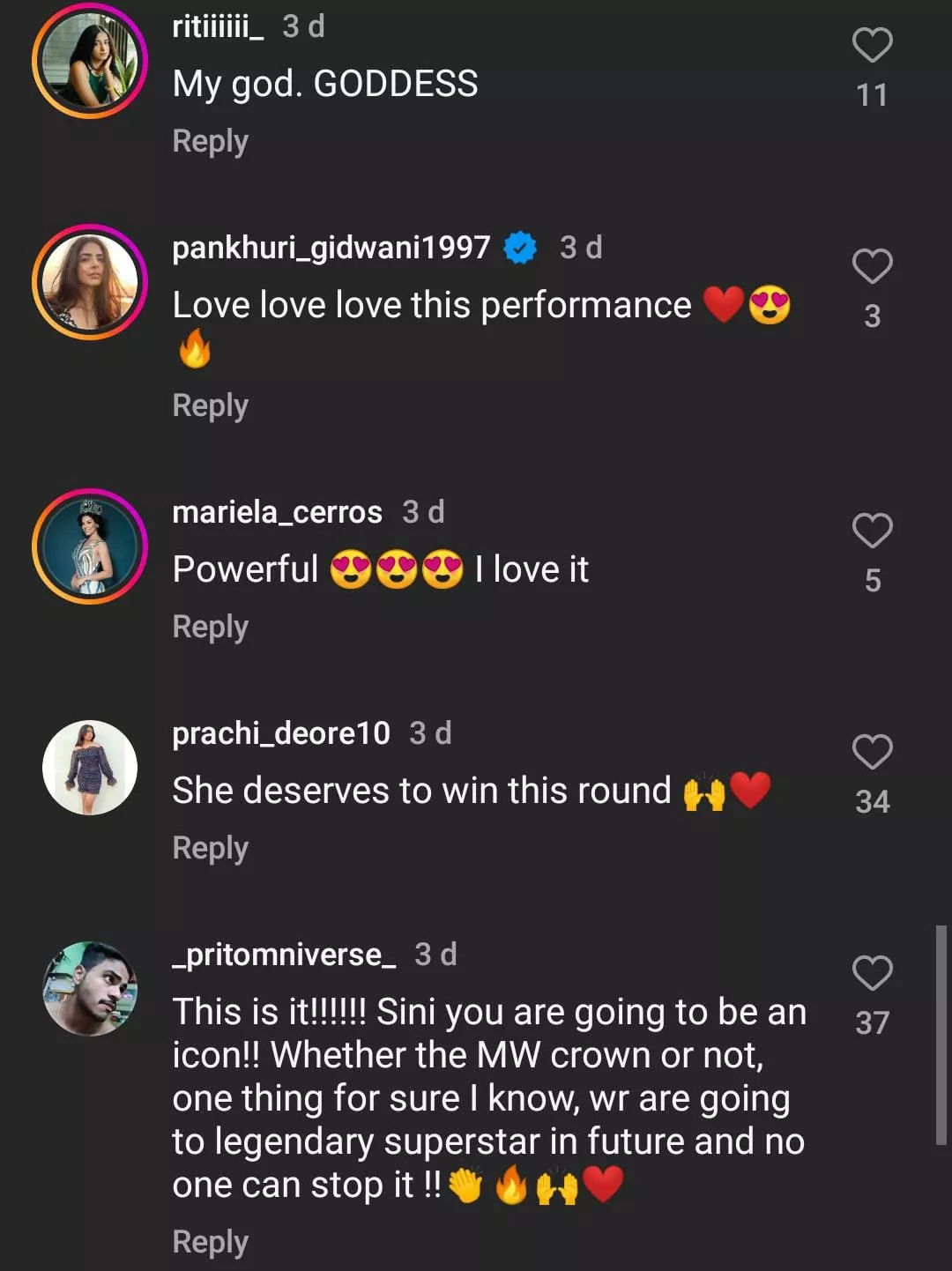
Task: Open prachi_deore10's profile picture
Action: pyautogui.click(x=90, y=768)
